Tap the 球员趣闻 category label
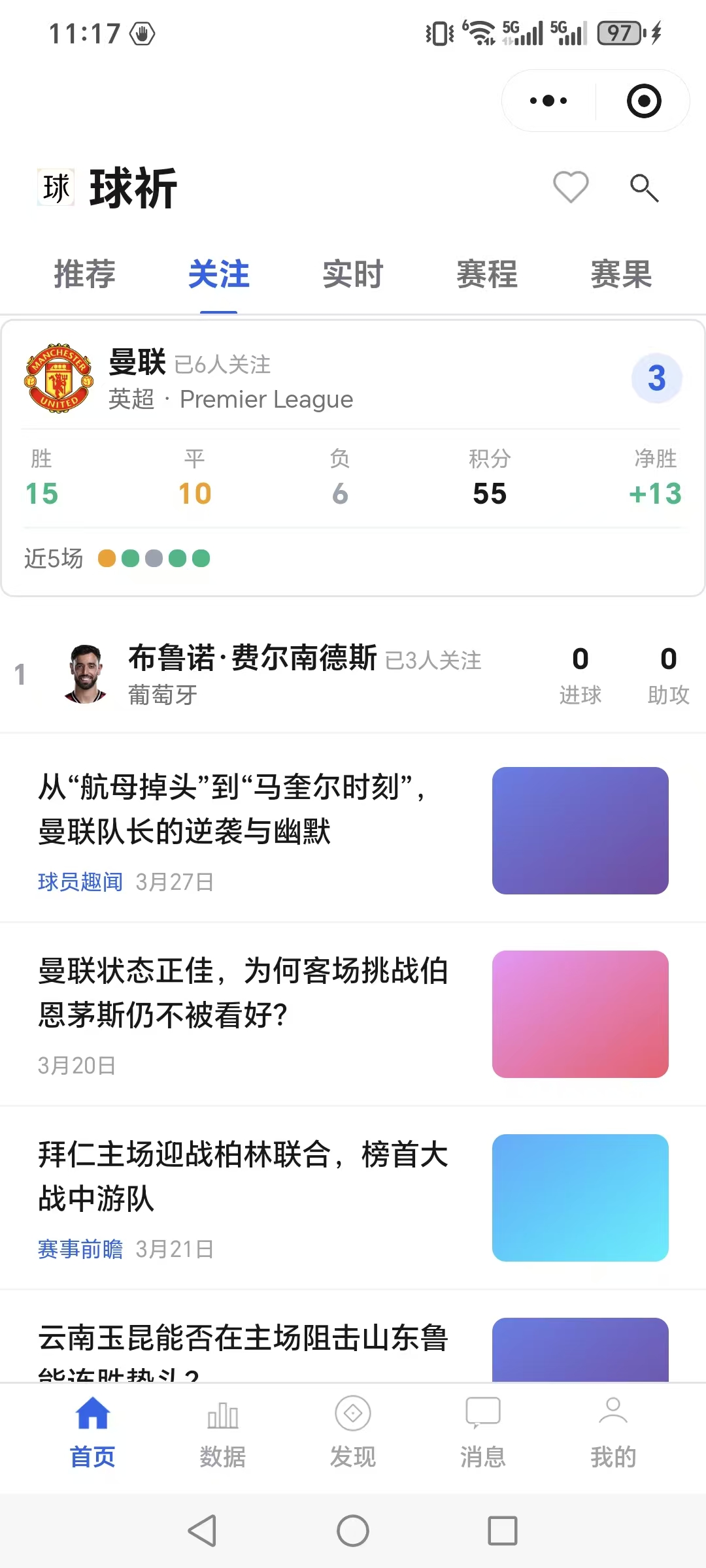Viewport: 706px width, 1568px height. [x=79, y=881]
